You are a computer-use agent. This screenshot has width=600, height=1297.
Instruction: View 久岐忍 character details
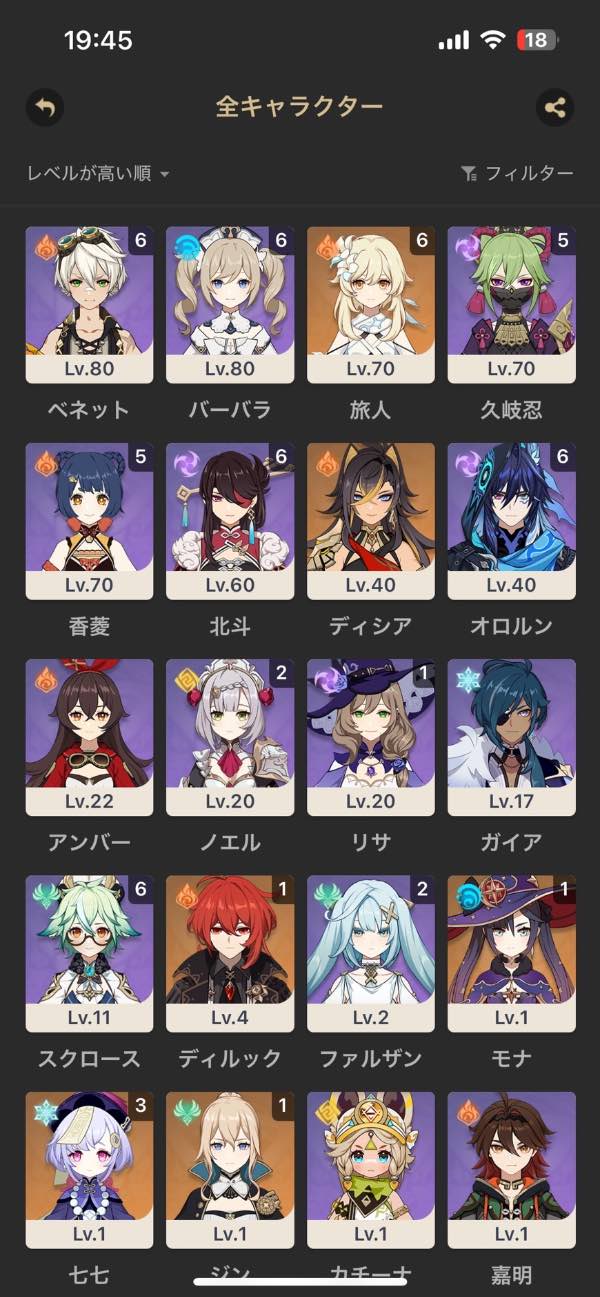pyautogui.click(x=511, y=304)
